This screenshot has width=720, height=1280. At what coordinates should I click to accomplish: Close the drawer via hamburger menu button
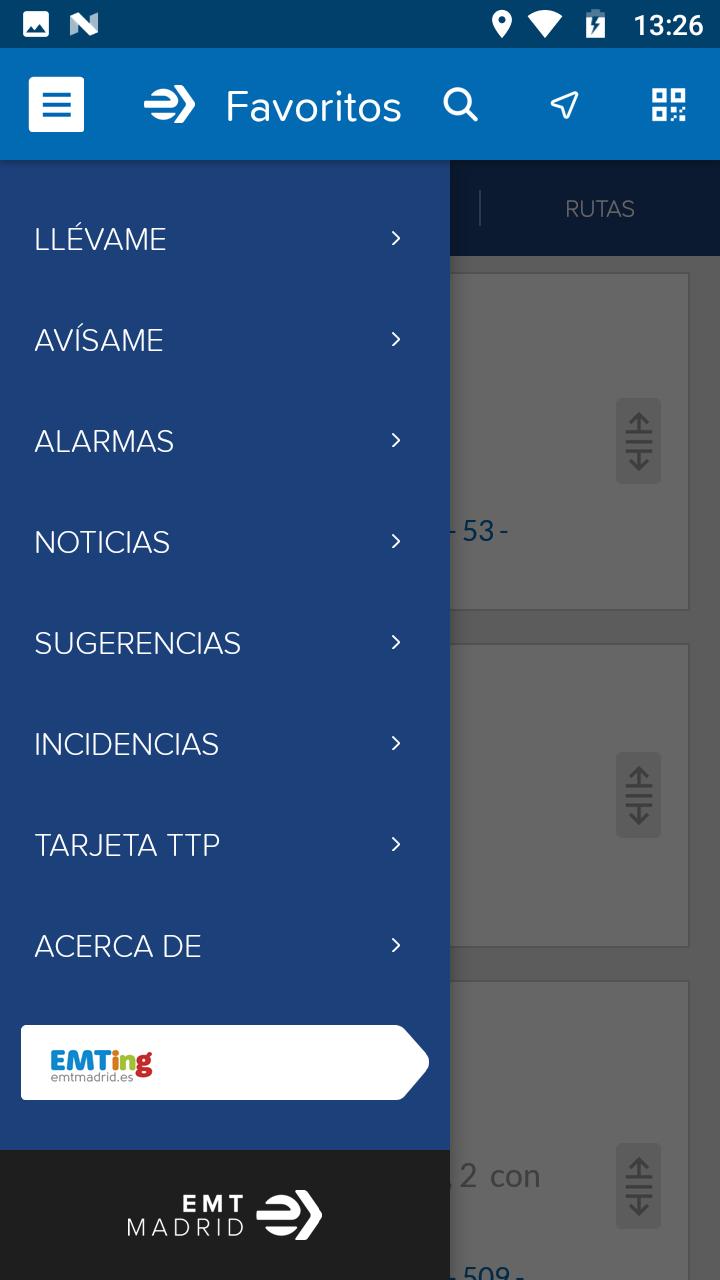tap(56, 105)
